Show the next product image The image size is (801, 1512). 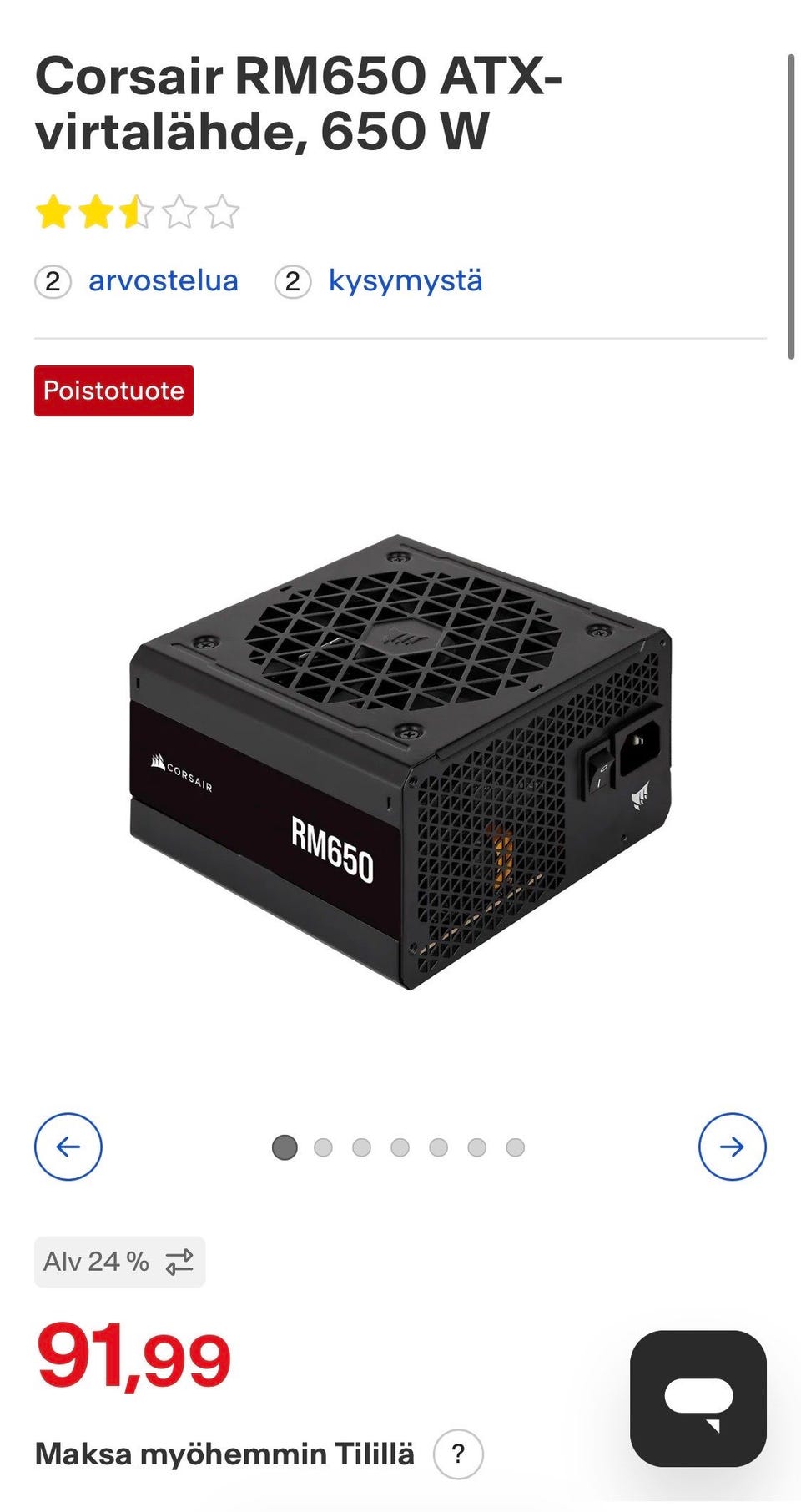[733, 1147]
